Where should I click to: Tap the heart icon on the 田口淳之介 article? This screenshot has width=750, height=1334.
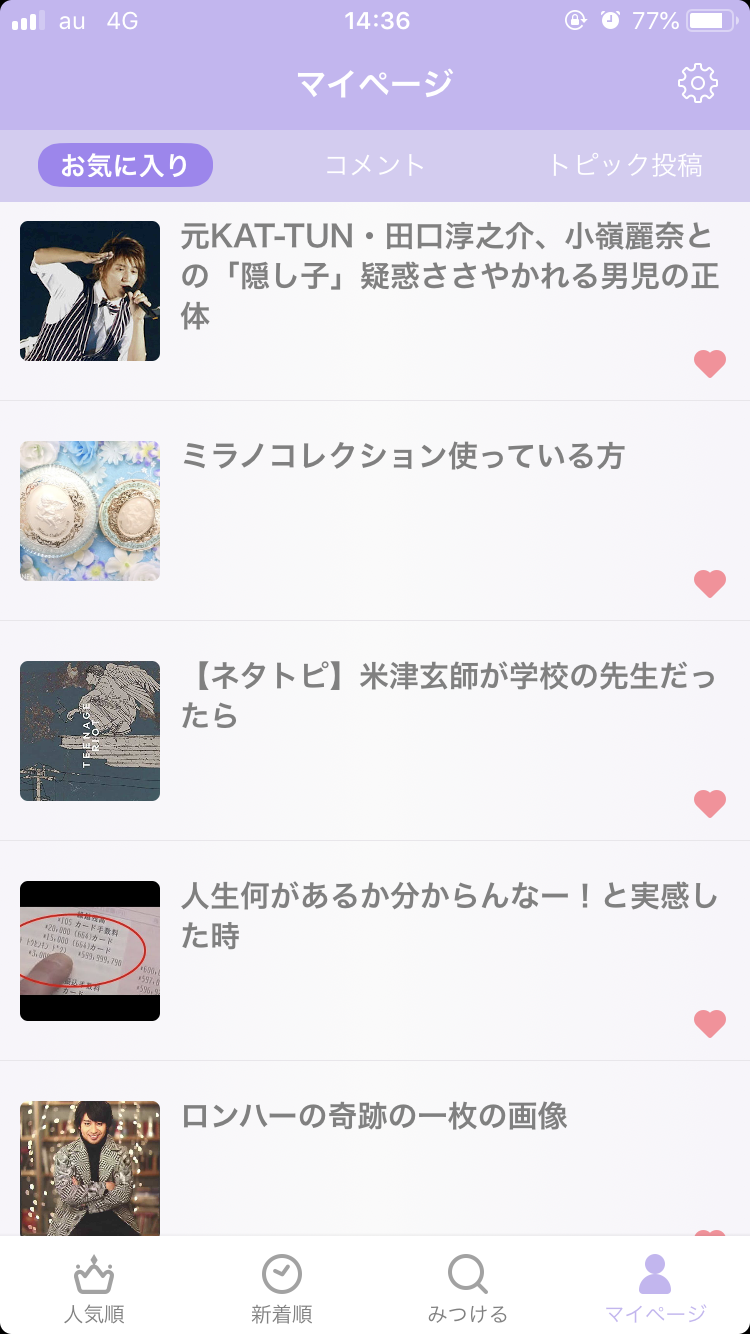click(x=709, y=364)
